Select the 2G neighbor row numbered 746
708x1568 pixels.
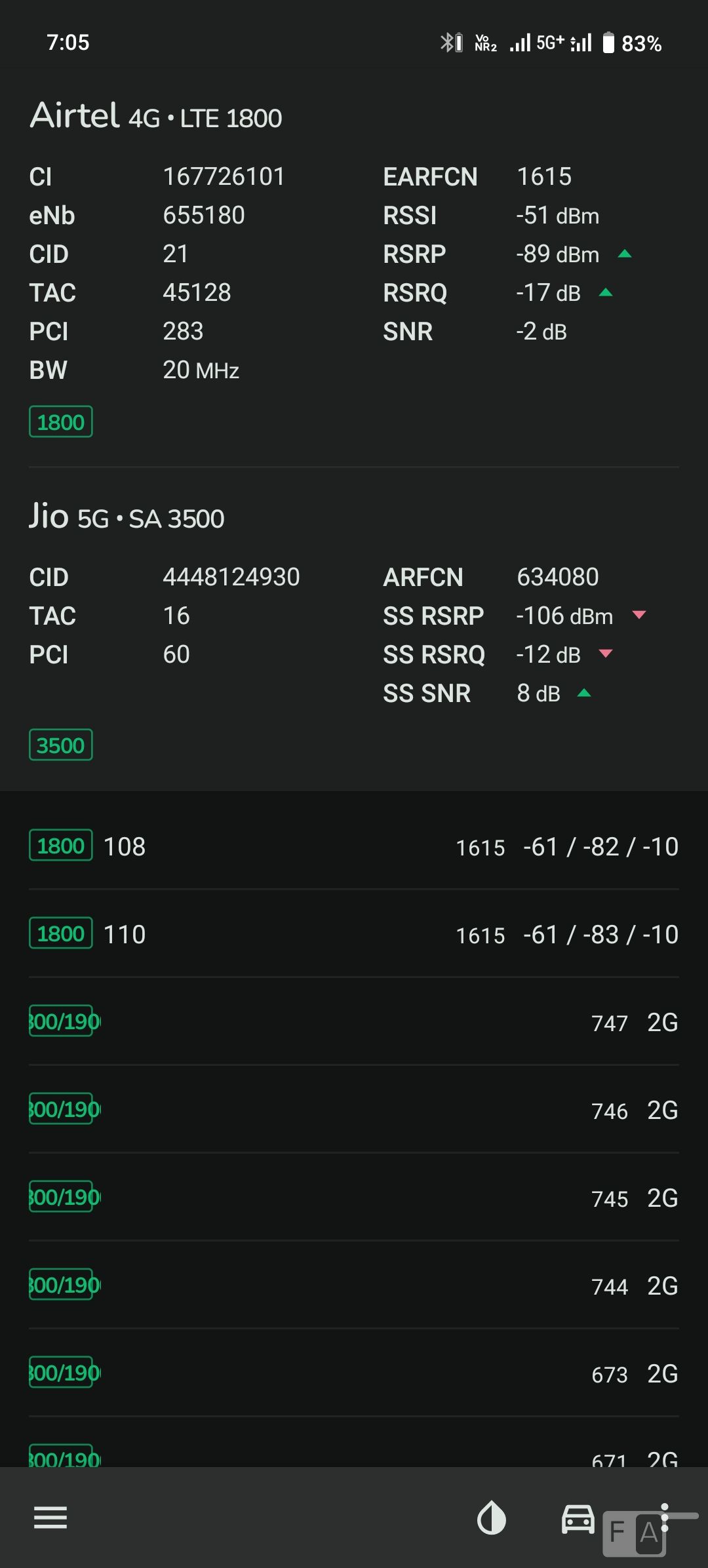coord(354,1110)
